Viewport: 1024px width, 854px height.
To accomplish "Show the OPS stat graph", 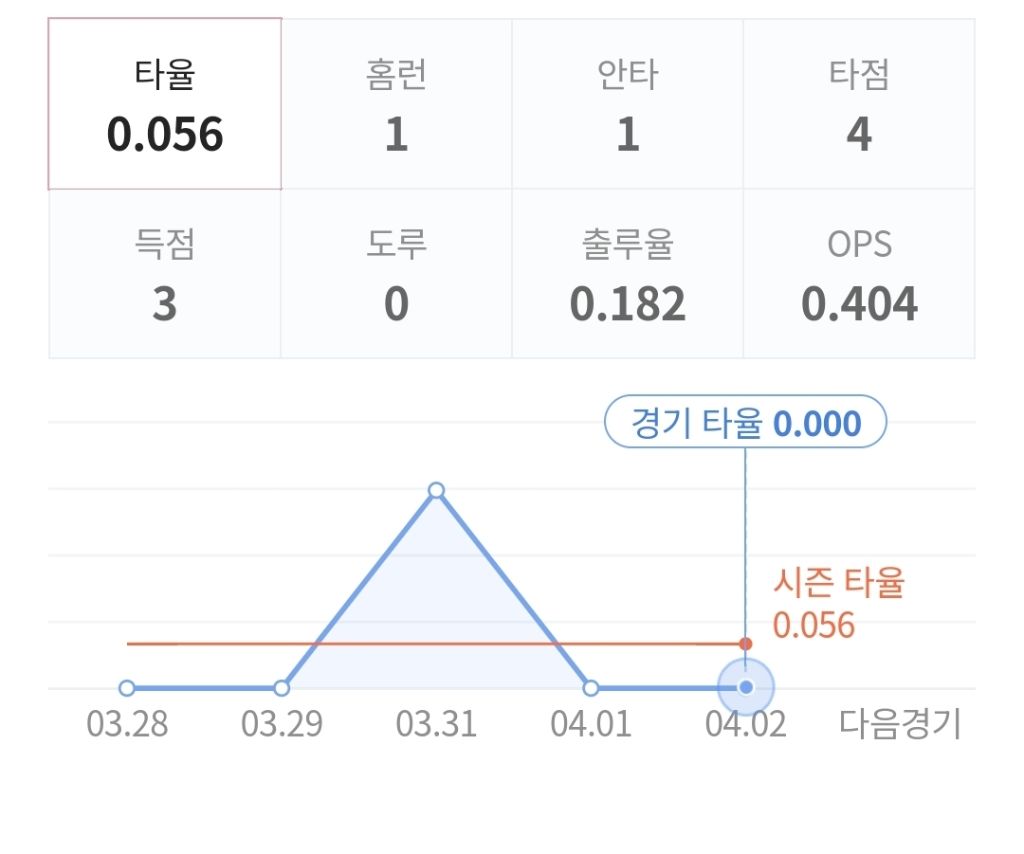I will pos(859,274).
